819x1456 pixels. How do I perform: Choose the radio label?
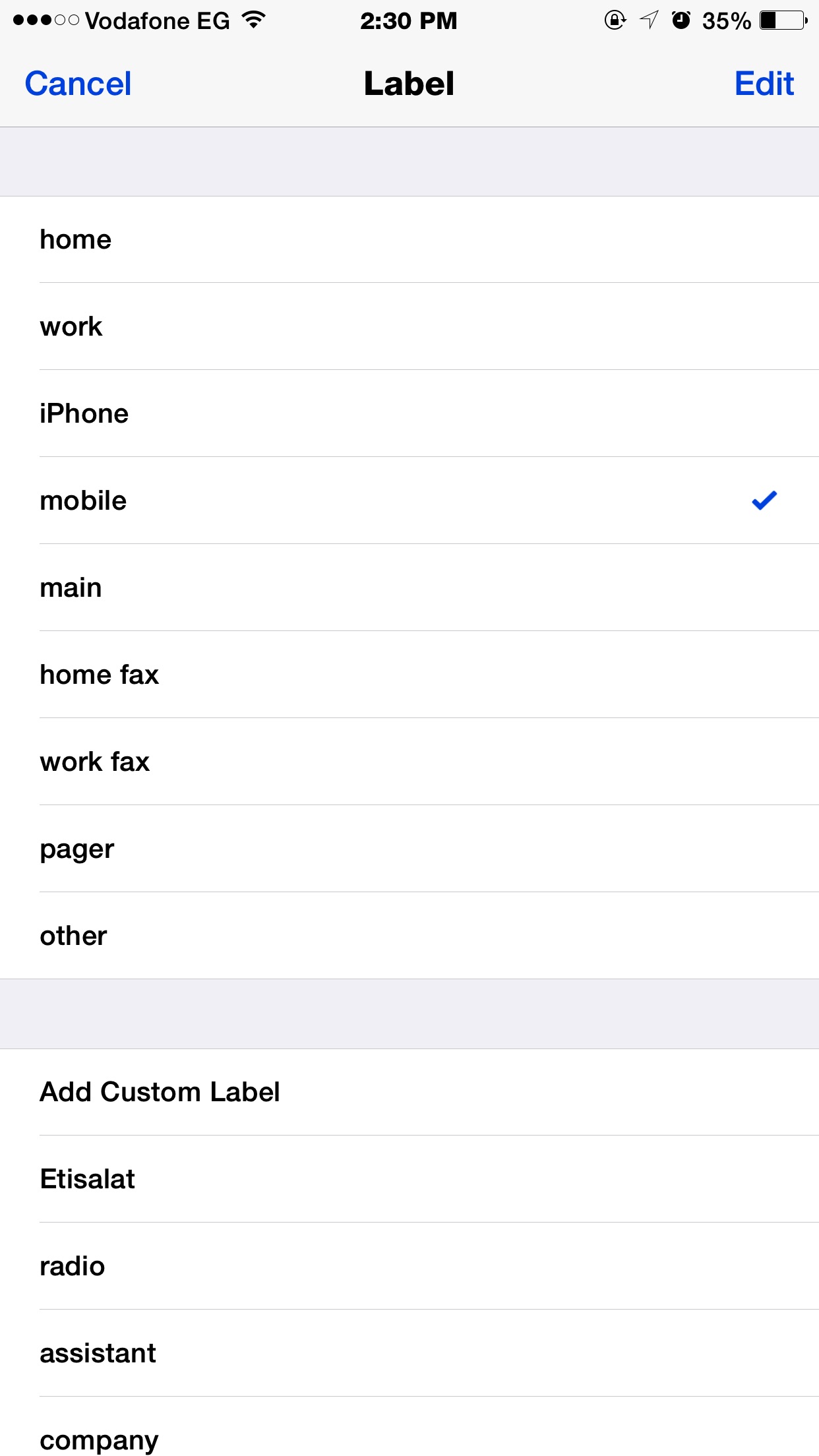[x=409, y=1266]
